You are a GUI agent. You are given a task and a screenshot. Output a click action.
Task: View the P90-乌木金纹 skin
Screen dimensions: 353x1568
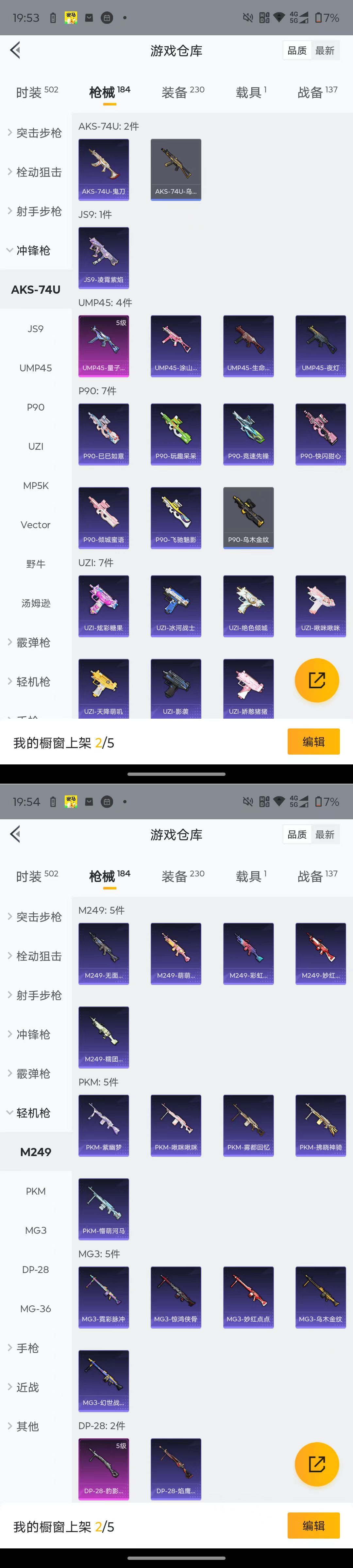248,517
